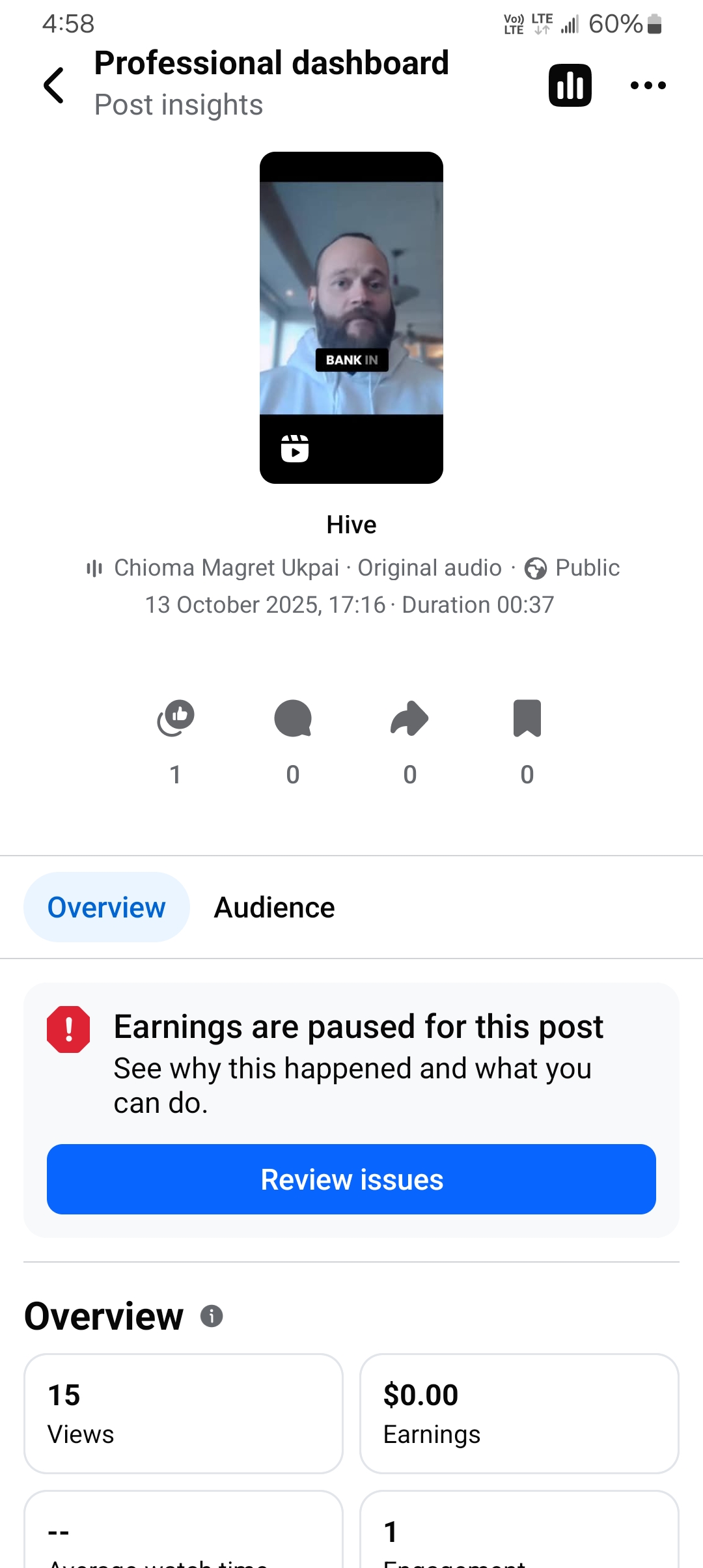Show info about the Overview section
703x1568 pixels.
tap(212, 1316)
